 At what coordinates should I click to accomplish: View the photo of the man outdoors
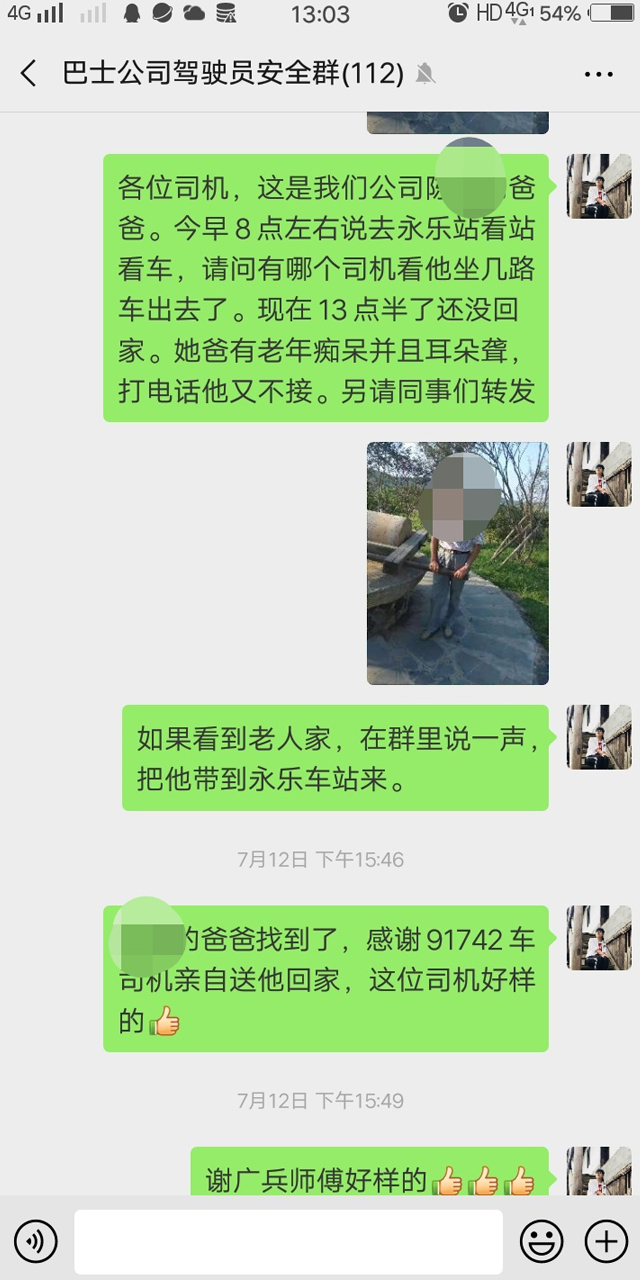pyautogui.click(x=457, y=563)
